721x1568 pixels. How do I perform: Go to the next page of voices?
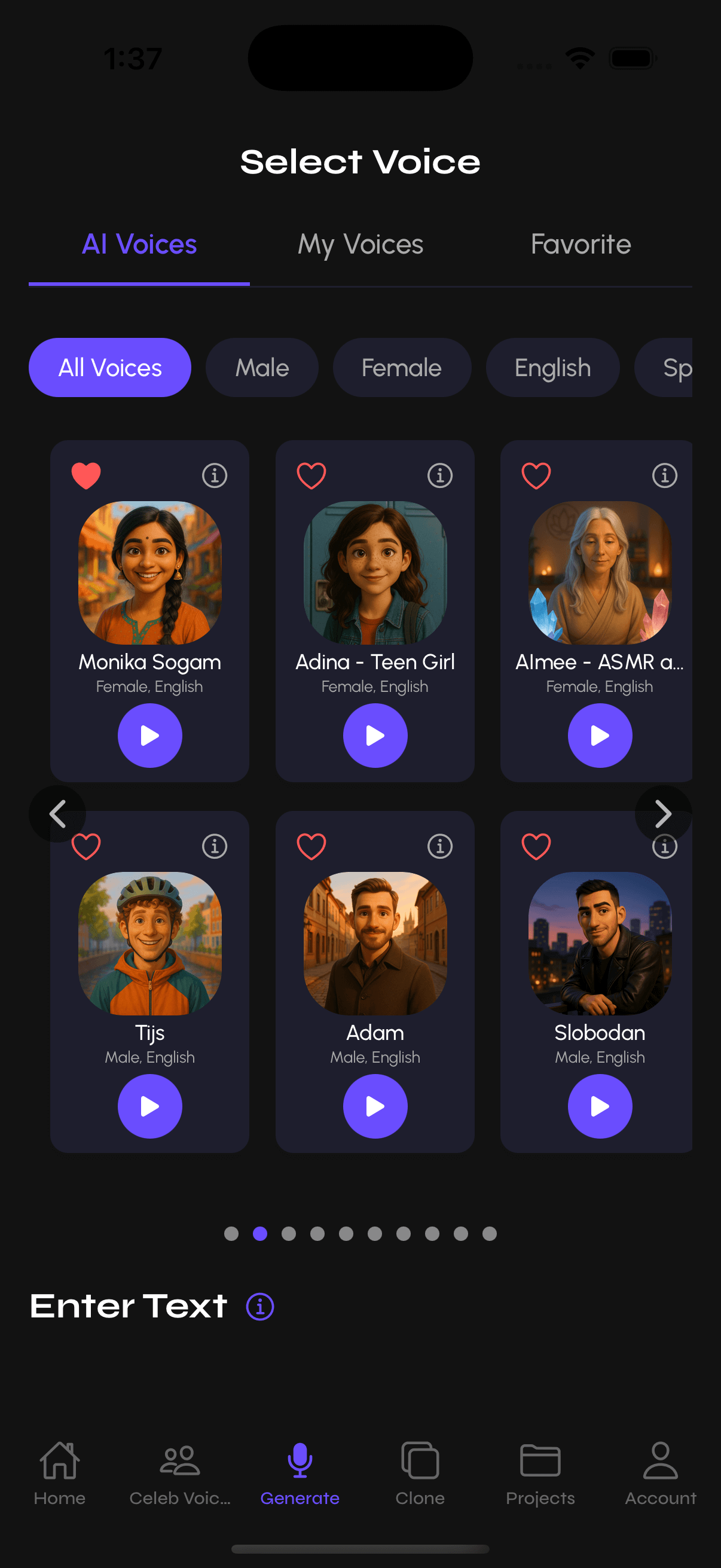click(662, 814)
